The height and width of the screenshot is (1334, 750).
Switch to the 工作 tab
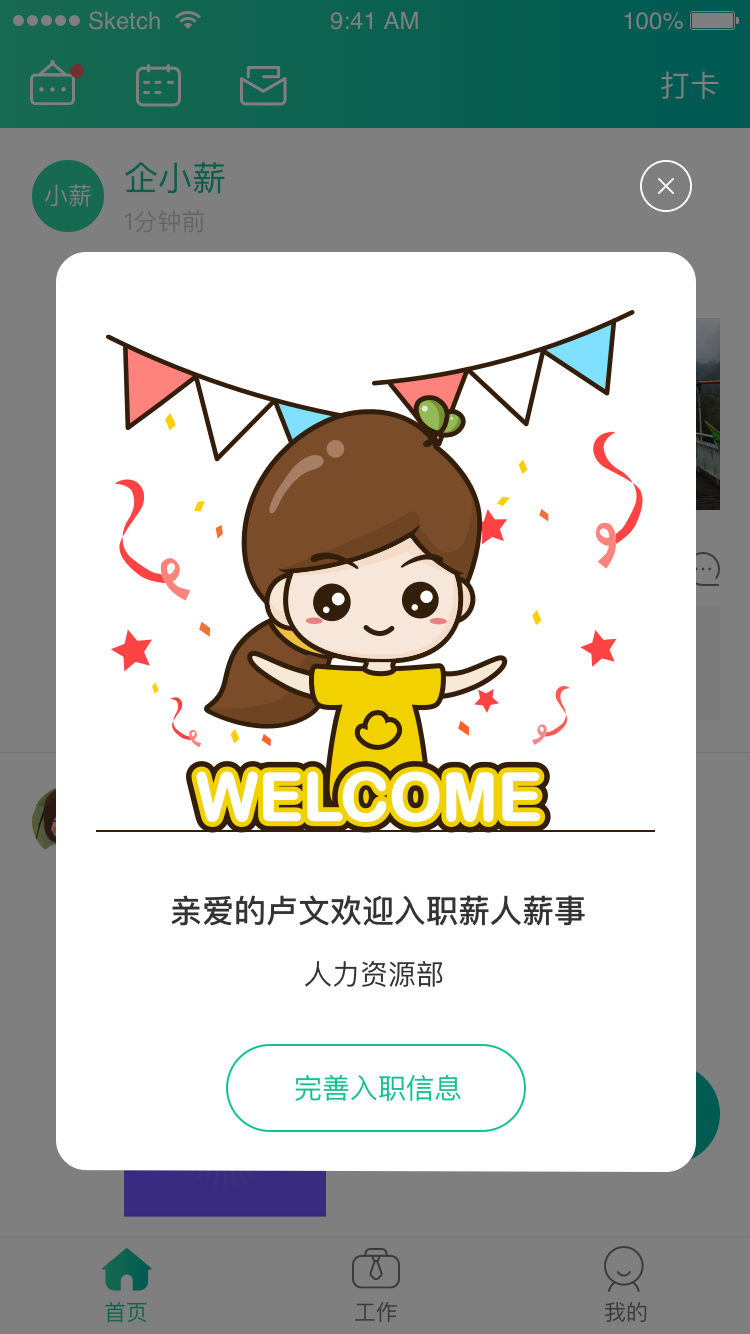pos(376,1285)
